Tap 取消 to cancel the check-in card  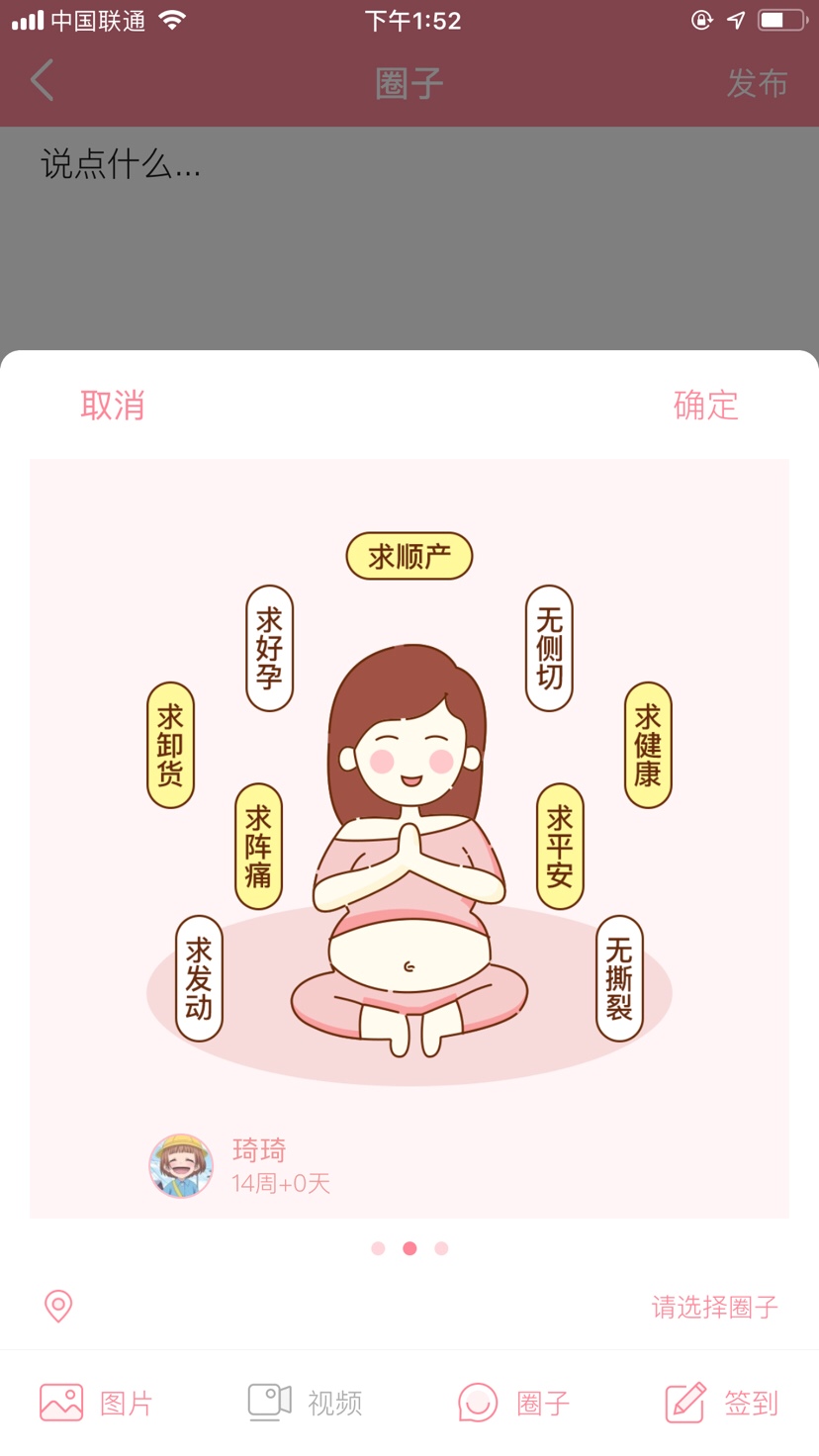[113, 406]
